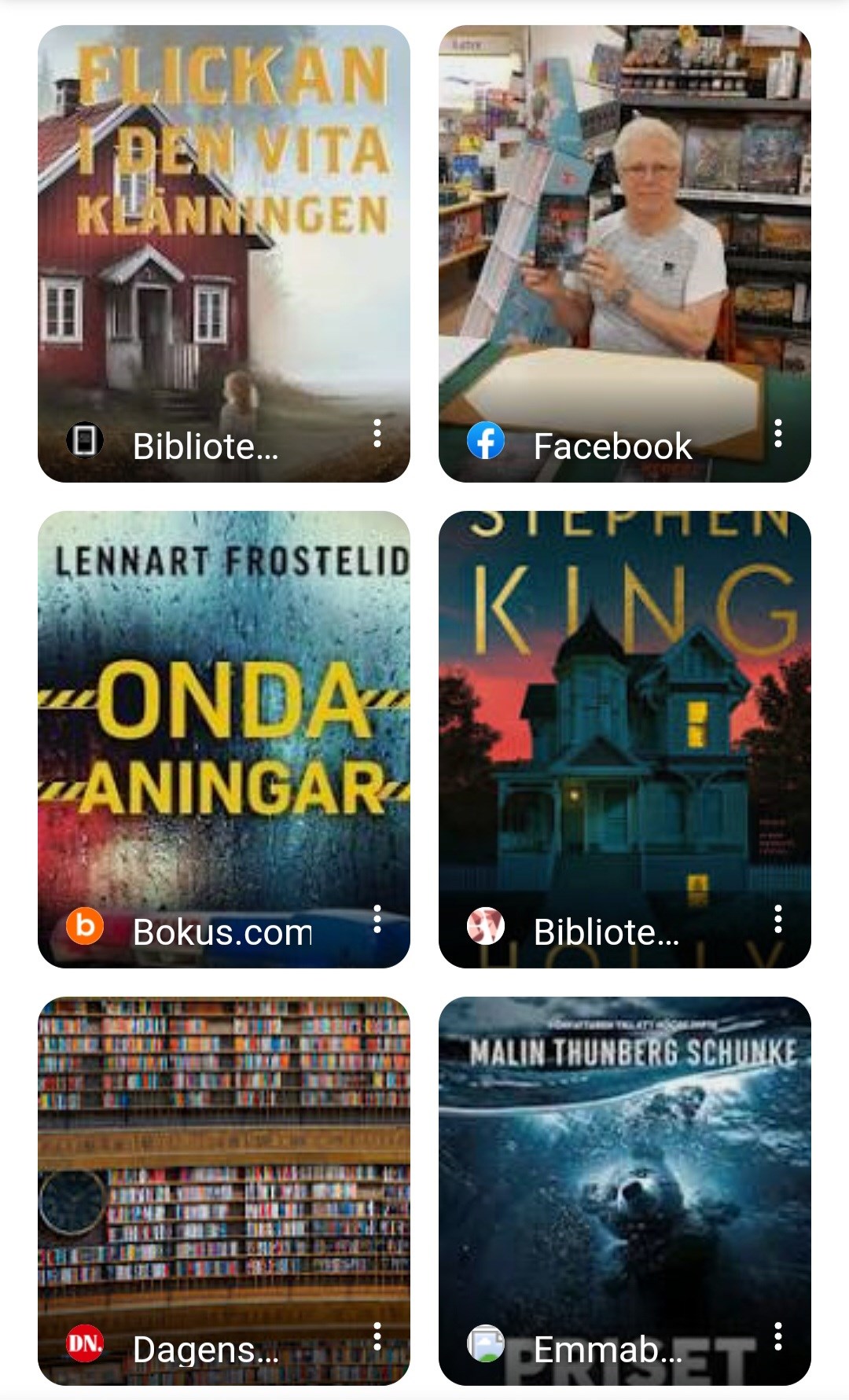Image resolution: width=849 pixels, height=1400 pixels.
Task: Show the three-dot menu on Emmab result
Action: [x=777, y=1336]
